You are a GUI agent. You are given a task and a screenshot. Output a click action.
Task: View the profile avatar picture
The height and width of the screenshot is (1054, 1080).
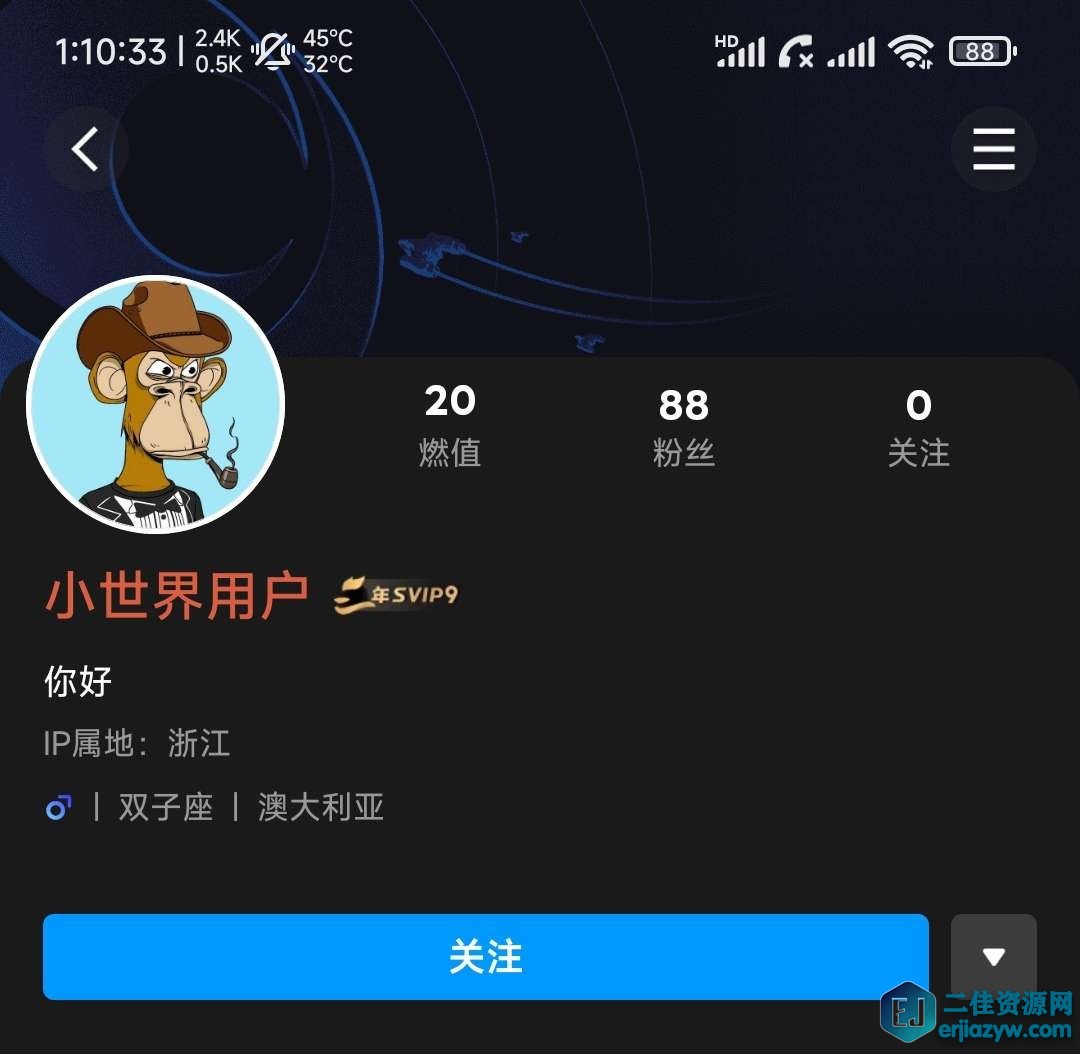[156, 404]
